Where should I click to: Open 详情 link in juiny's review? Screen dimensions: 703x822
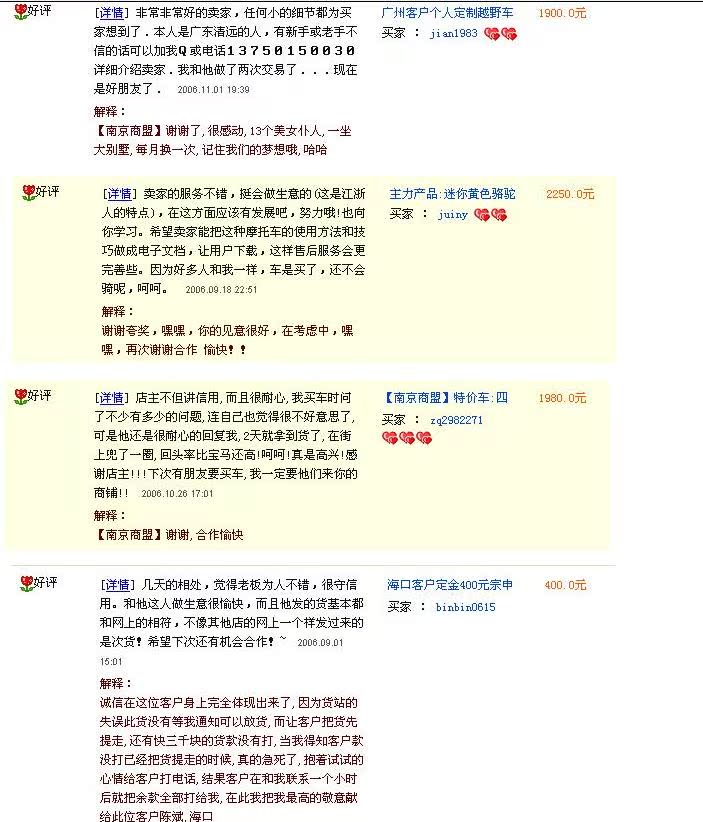[x=120, y=194]
